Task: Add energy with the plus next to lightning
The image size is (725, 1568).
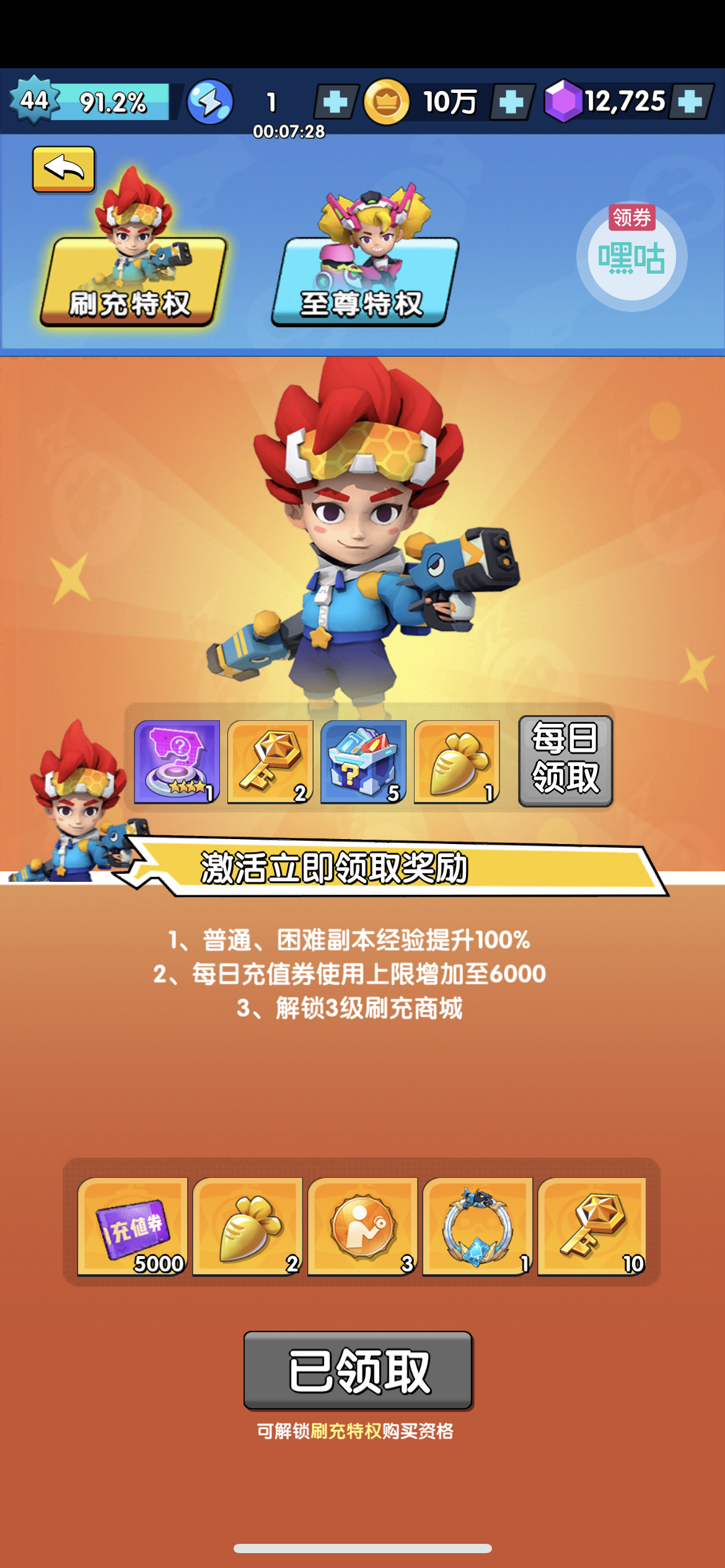Action: click(335, 102)
